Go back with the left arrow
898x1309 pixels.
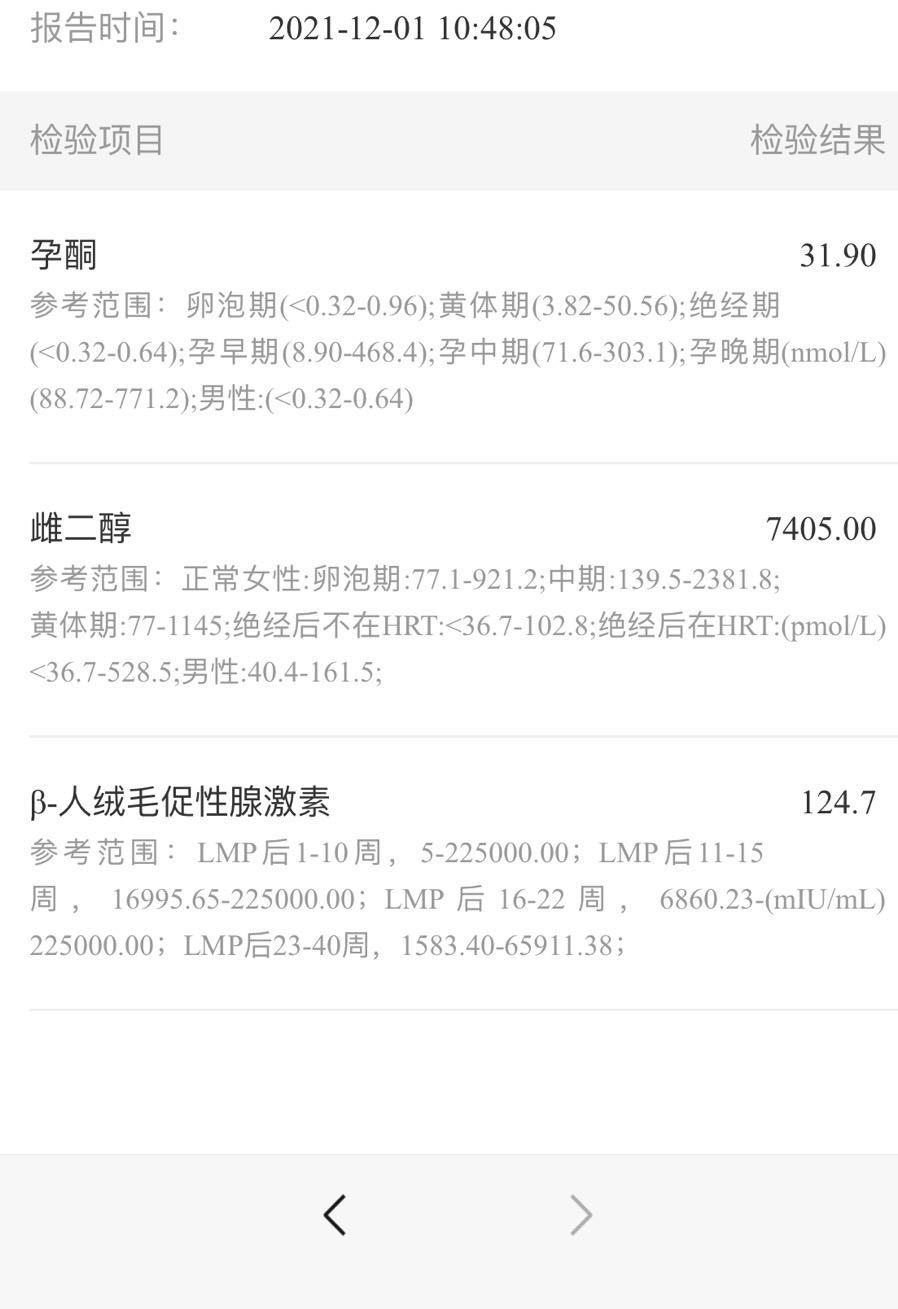tap(335, 1215)
